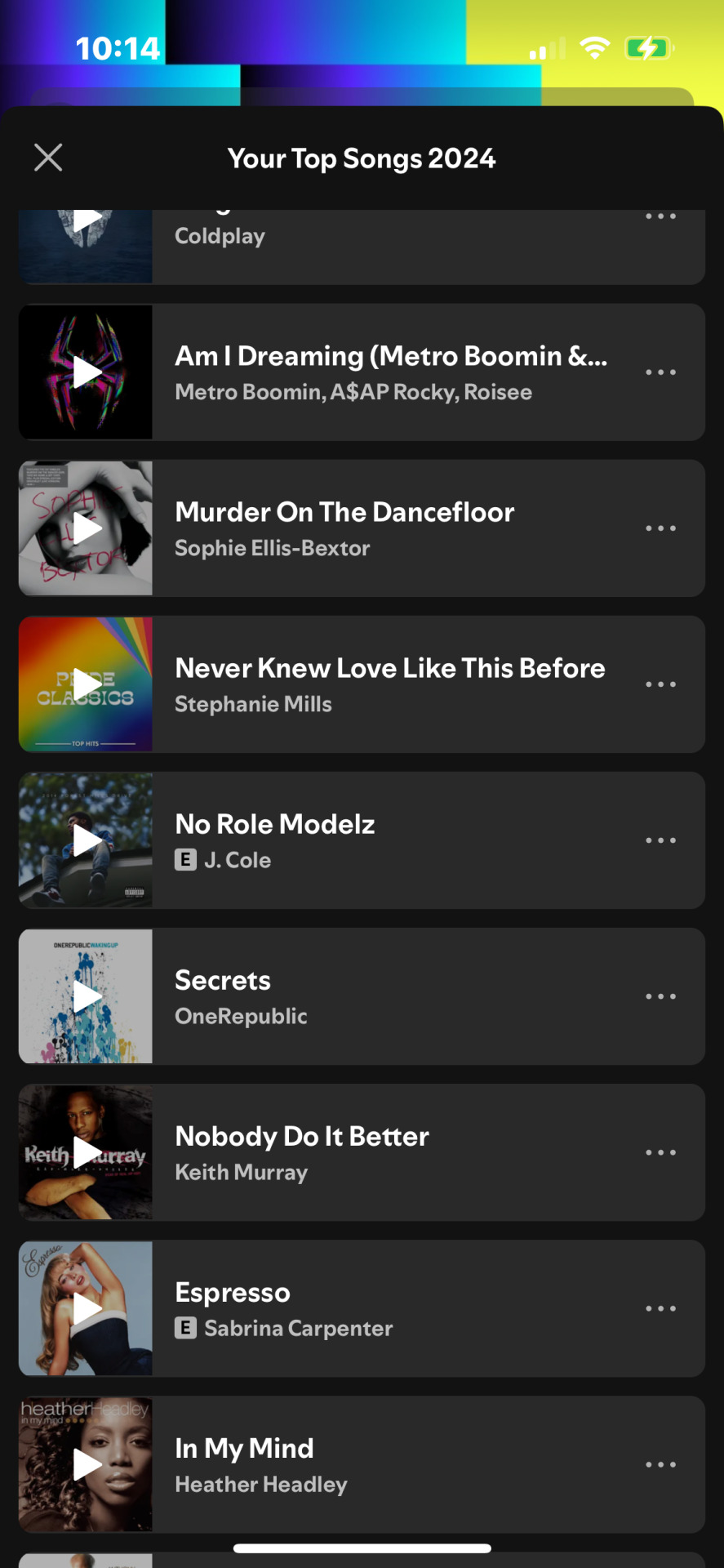Play Nobody Do It Better by Keith Murray
The image size is (724, 1568).
pyautogui.click(x=86, y=1152)
